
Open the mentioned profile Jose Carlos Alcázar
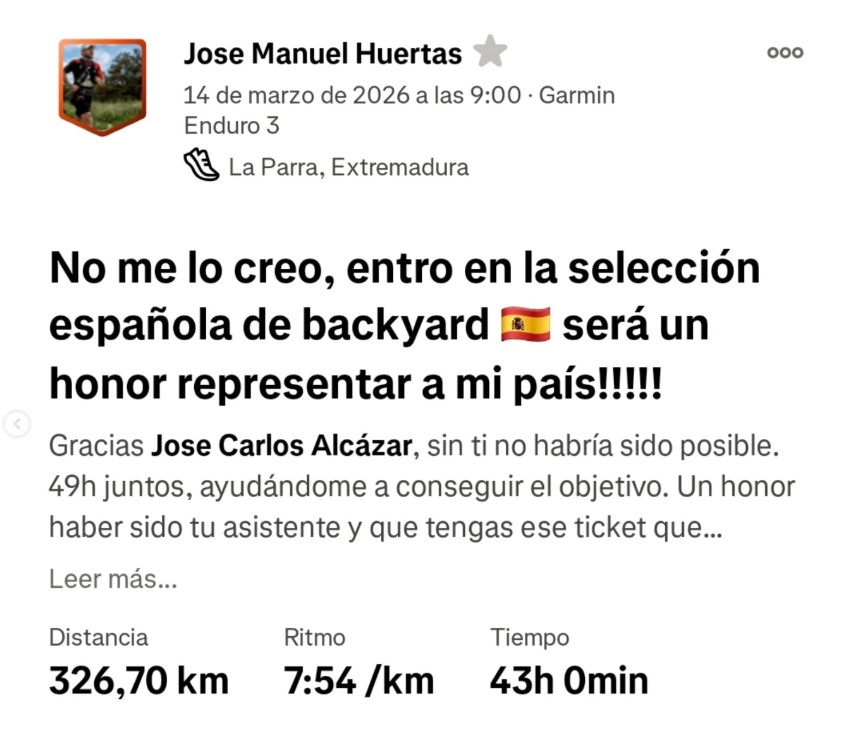tap(281, 445)
